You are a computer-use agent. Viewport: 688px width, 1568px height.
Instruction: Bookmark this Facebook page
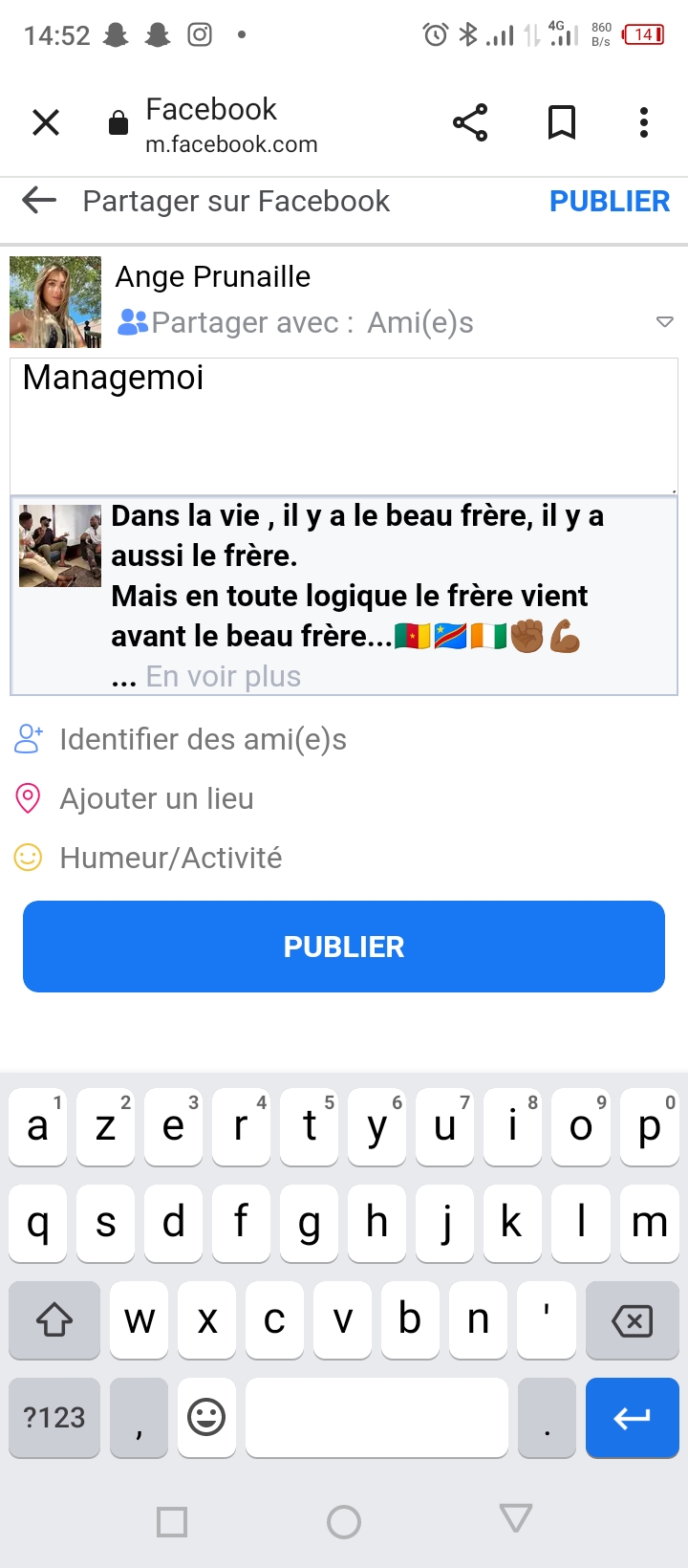(562, 122)
